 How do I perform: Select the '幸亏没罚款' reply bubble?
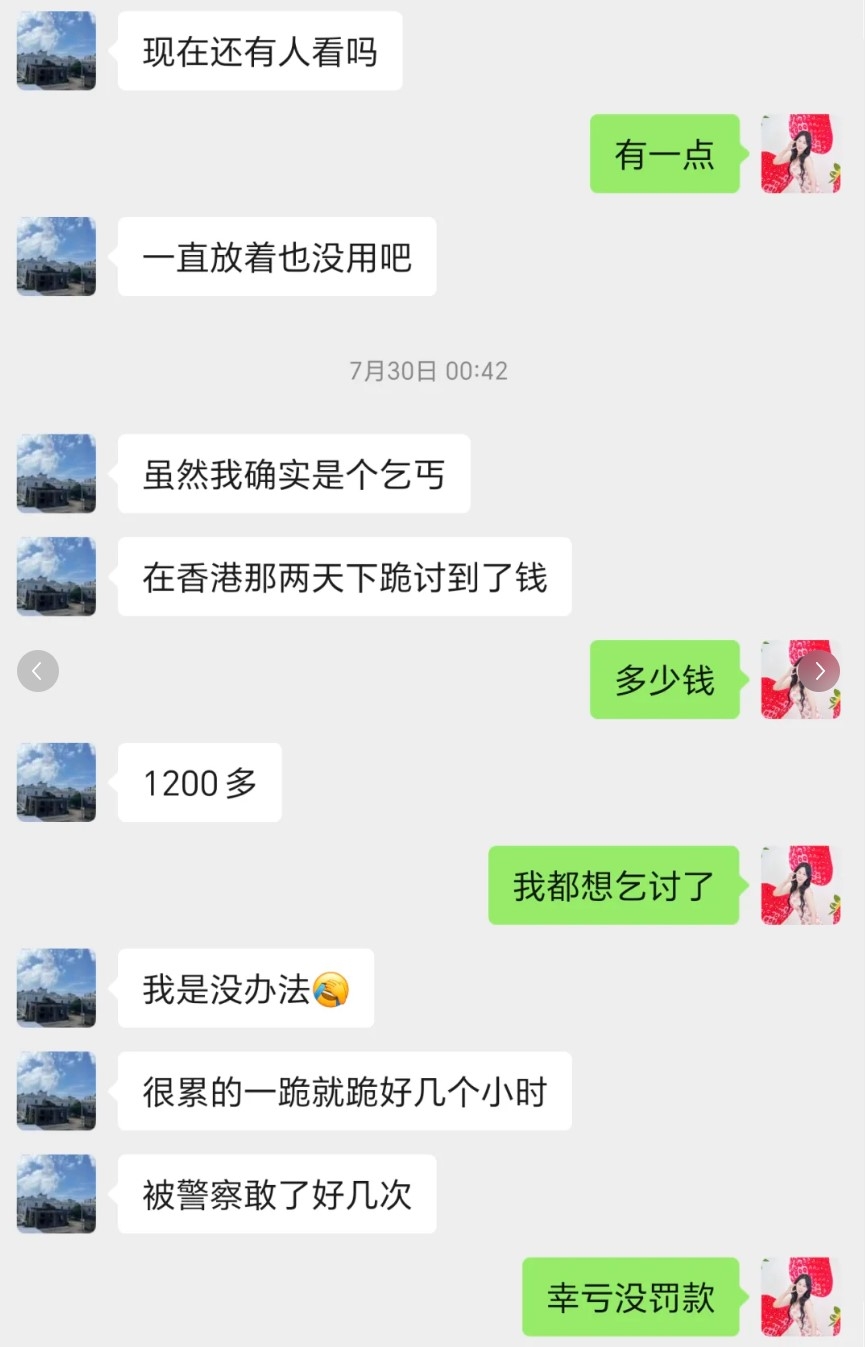pos(630,1296)
